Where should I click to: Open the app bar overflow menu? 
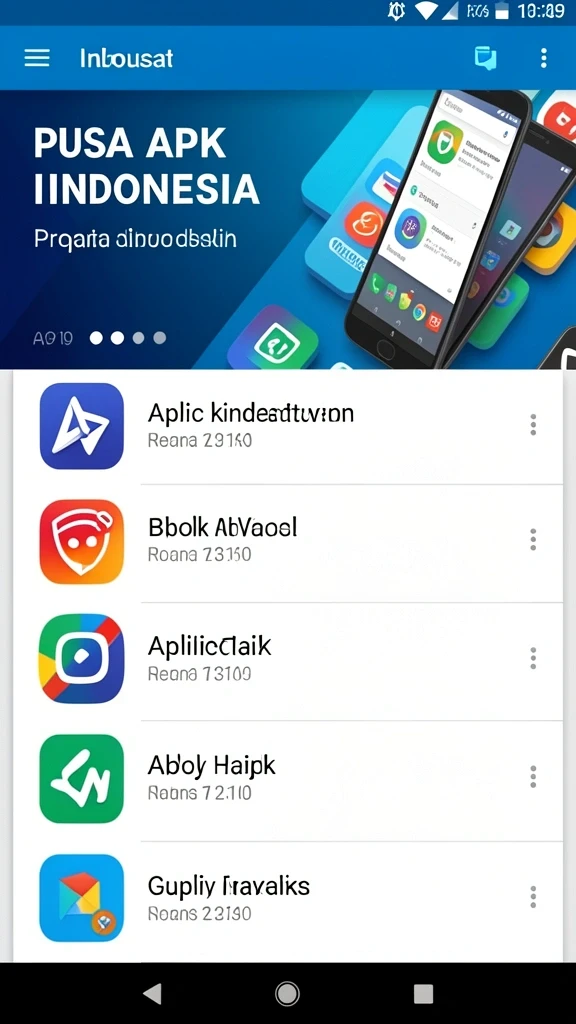543,58
